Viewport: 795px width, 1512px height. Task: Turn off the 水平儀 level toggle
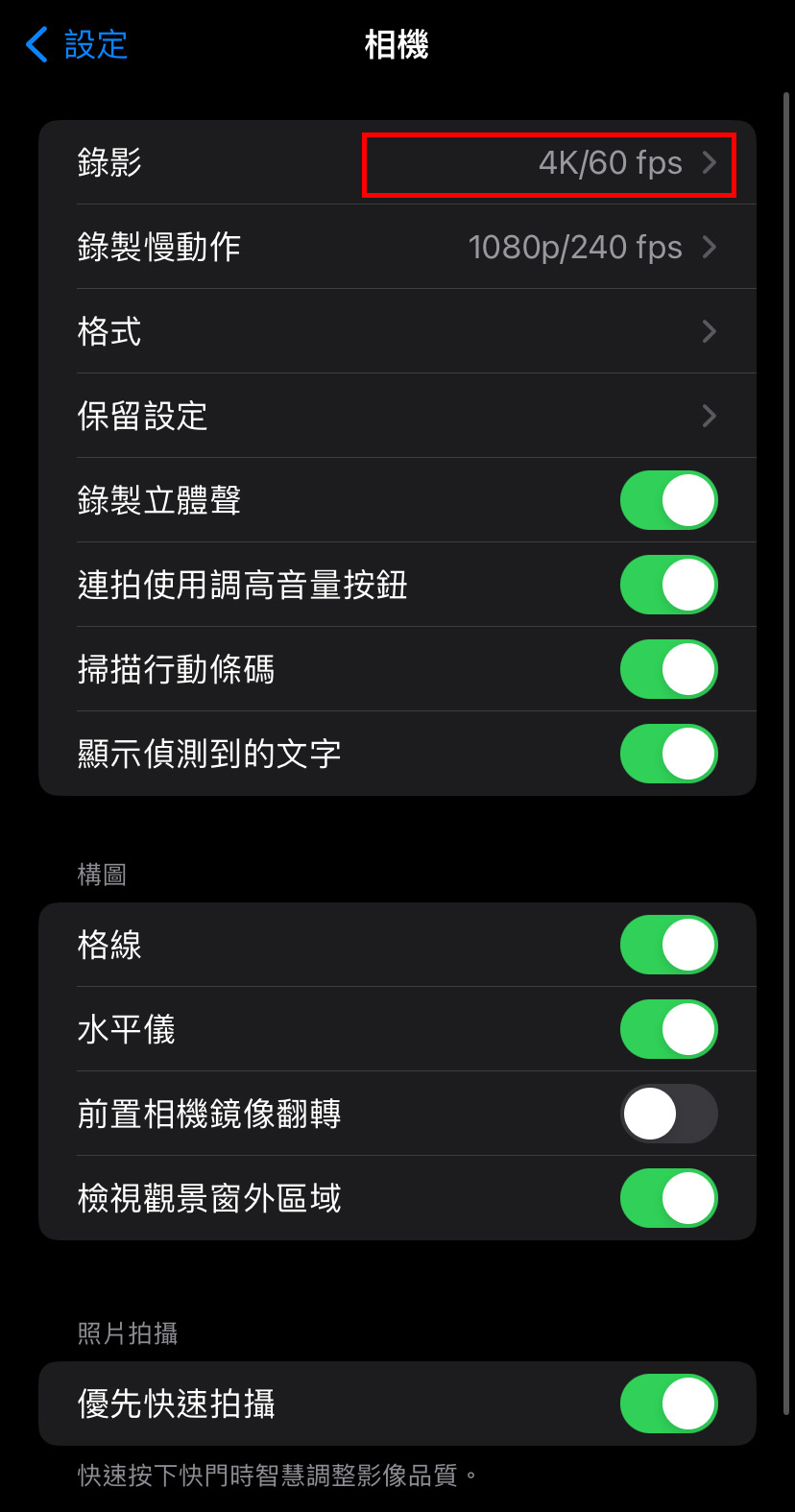(668, 1029)
